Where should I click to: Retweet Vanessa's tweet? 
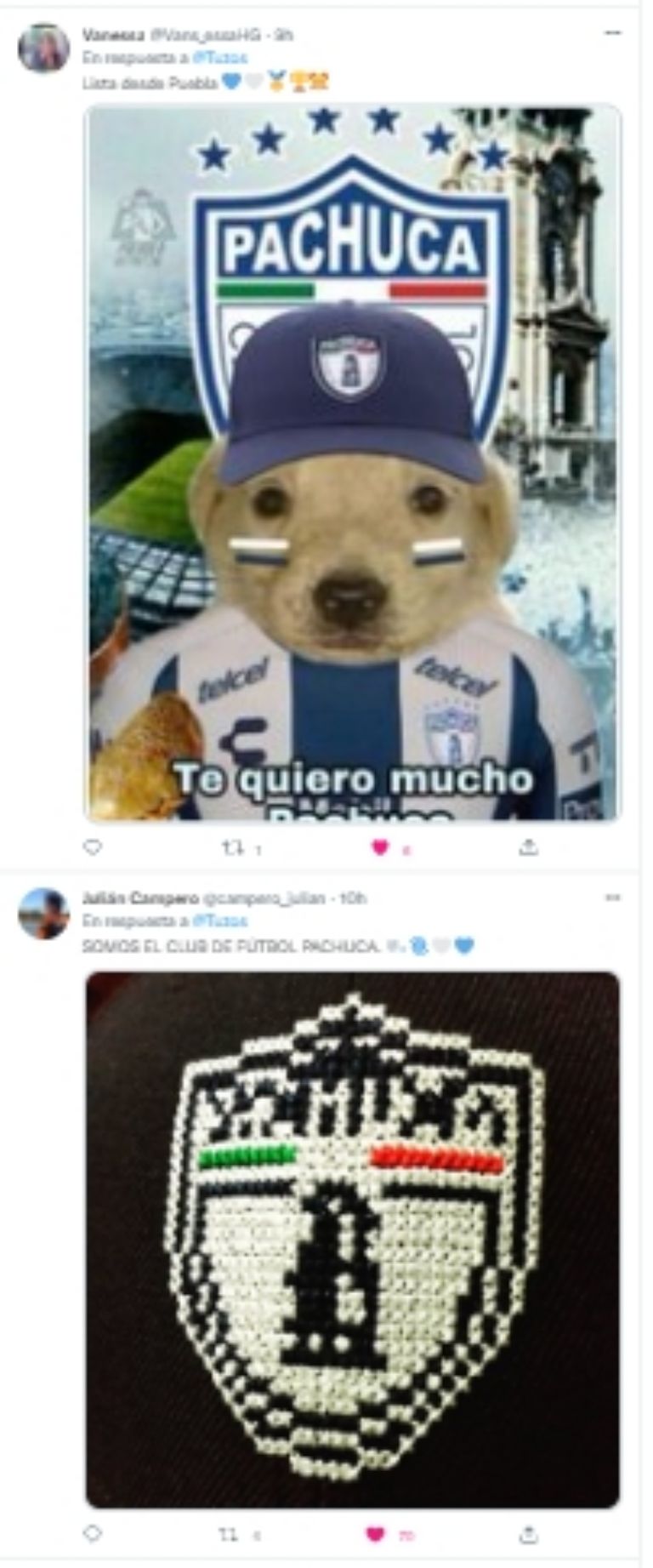(x=233, y=847)
